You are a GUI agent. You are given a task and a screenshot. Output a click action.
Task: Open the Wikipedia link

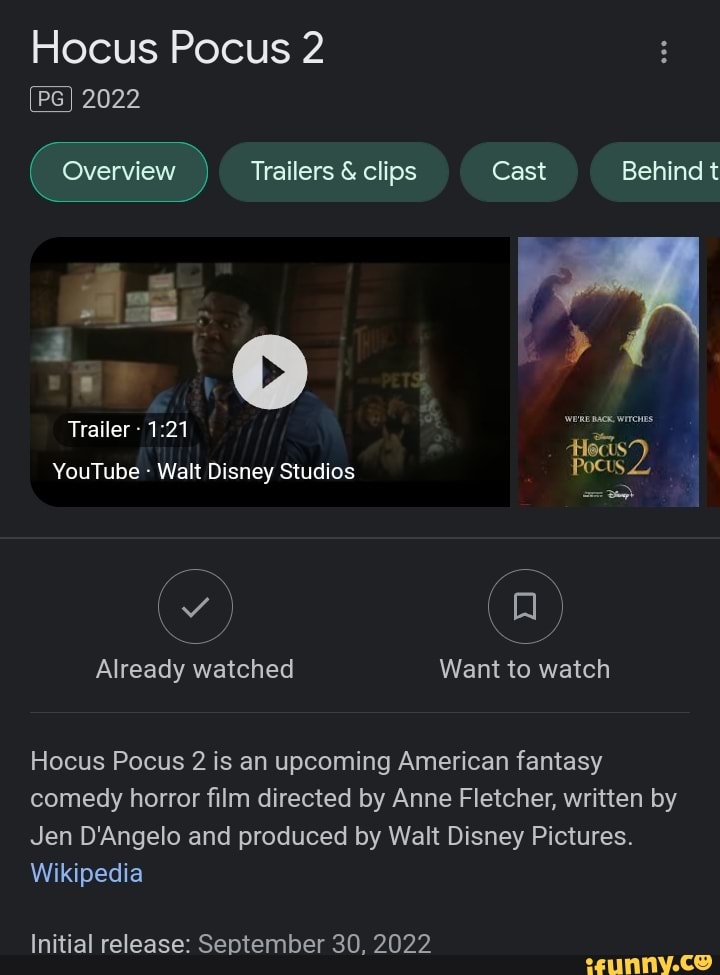pyautogui.click(x=86, y=873)
